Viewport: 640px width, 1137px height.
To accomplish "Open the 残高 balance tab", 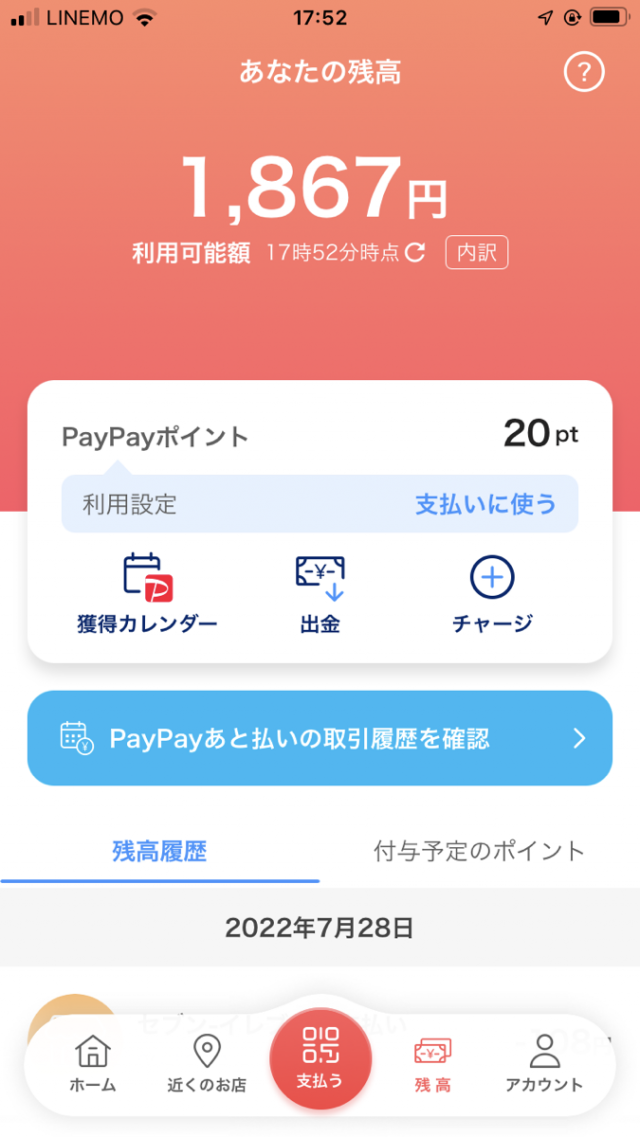I will [433, 1063].
